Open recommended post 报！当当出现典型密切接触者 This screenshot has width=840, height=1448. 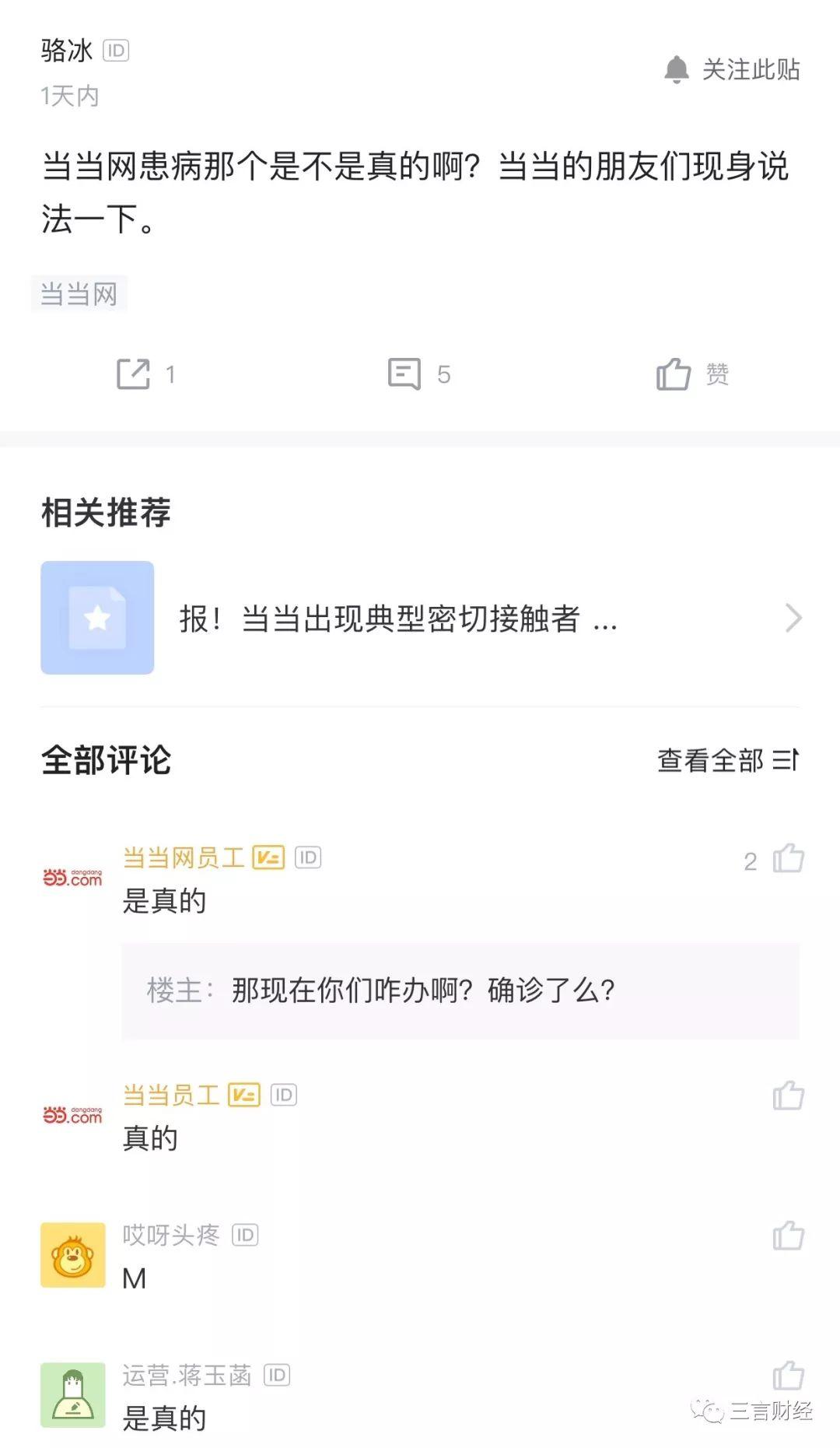(420, 619)
